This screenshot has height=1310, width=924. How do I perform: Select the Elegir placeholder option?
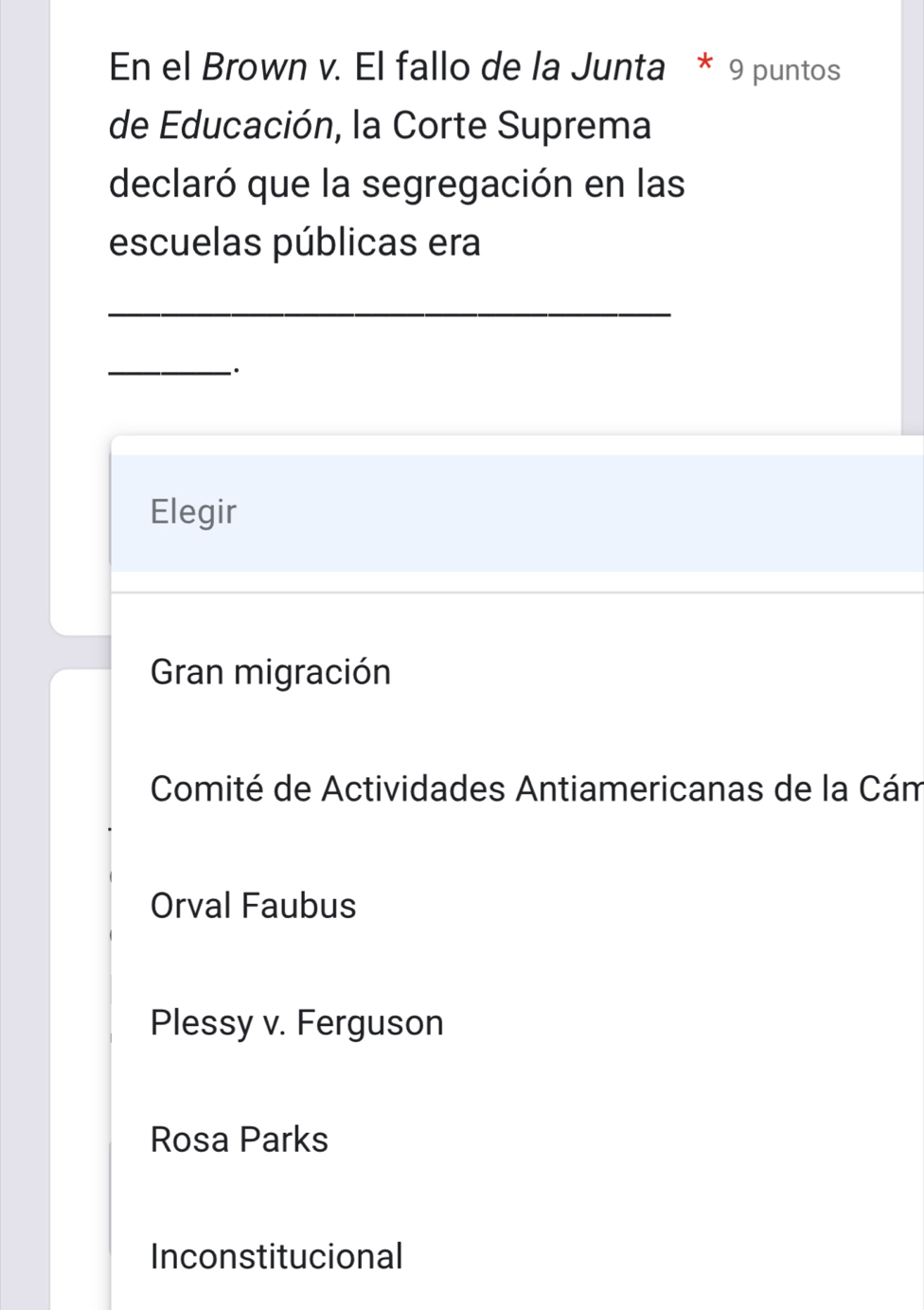[x=193, y=512]
